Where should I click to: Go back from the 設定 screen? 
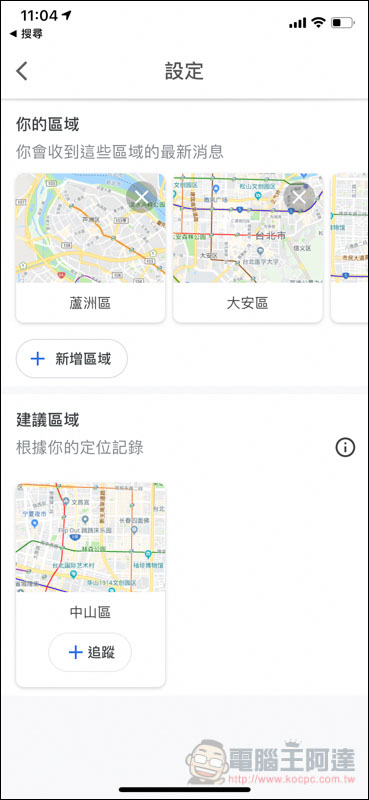[x=21, y=71]
